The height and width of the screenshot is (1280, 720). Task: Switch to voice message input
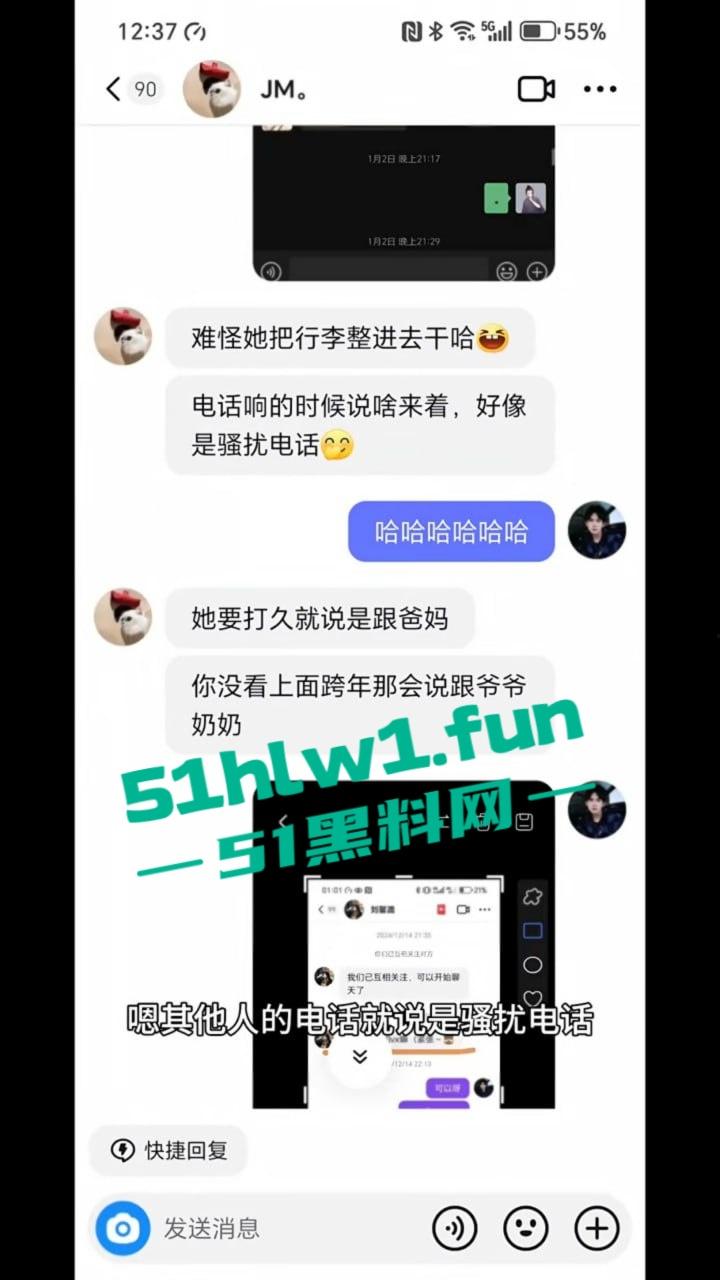[x=454, y=1228]
